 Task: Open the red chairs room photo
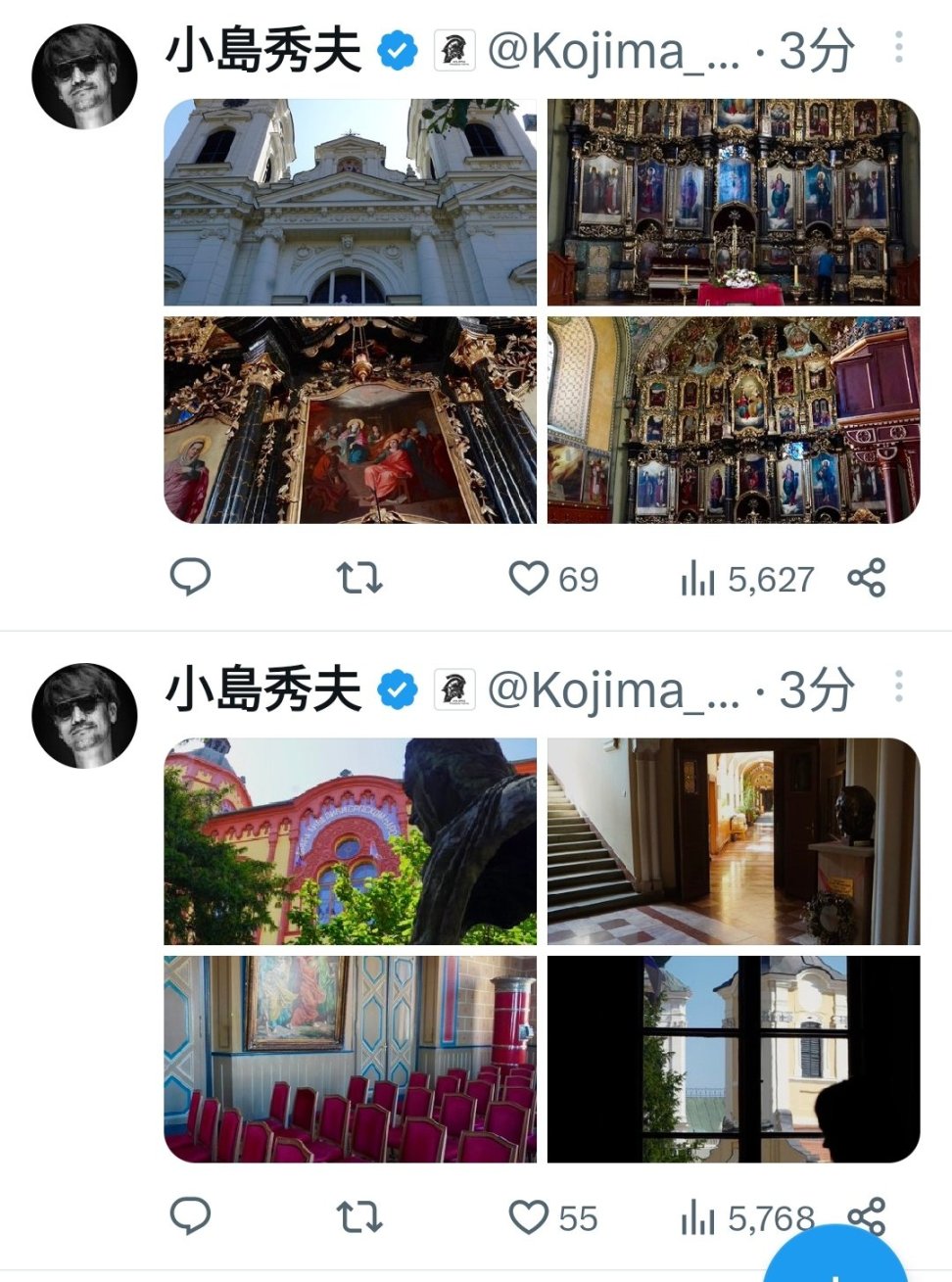[x=350, y=1059]
